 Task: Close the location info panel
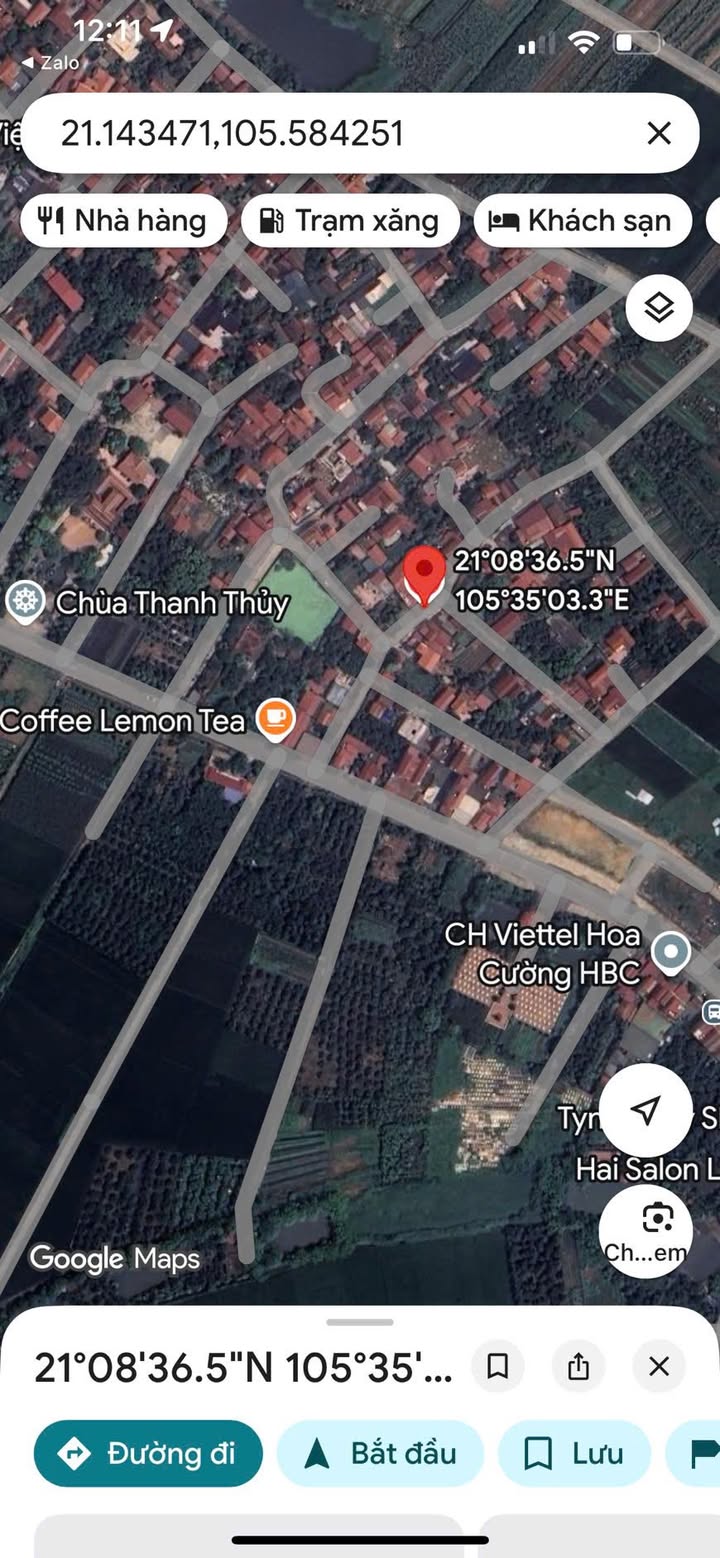click(658, 1366)
